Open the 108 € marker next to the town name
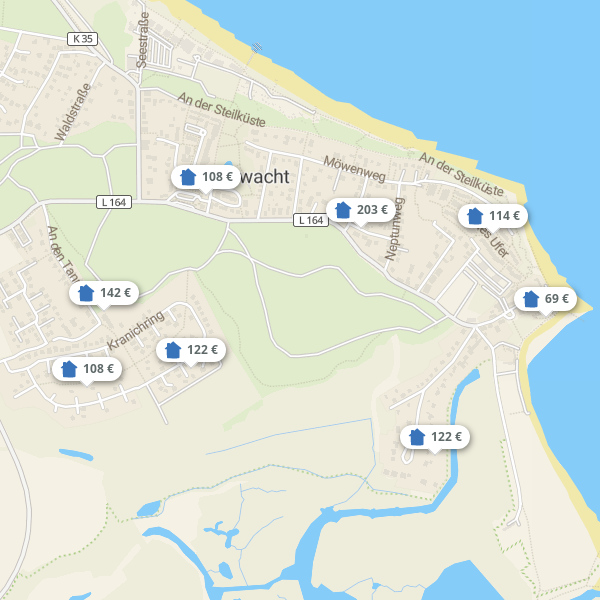This screenshot has width=600, height=600. pos(206,177)
